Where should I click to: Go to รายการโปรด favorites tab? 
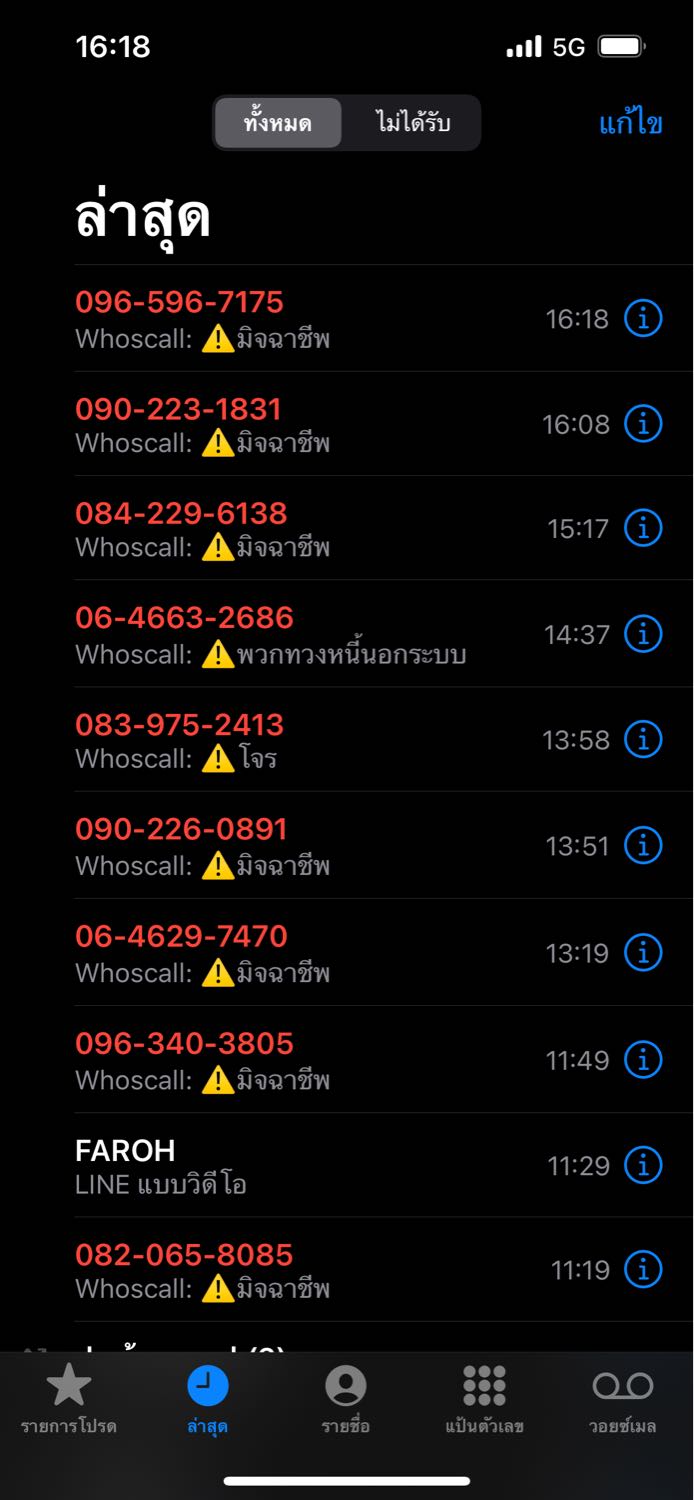tap(69, 1400)
